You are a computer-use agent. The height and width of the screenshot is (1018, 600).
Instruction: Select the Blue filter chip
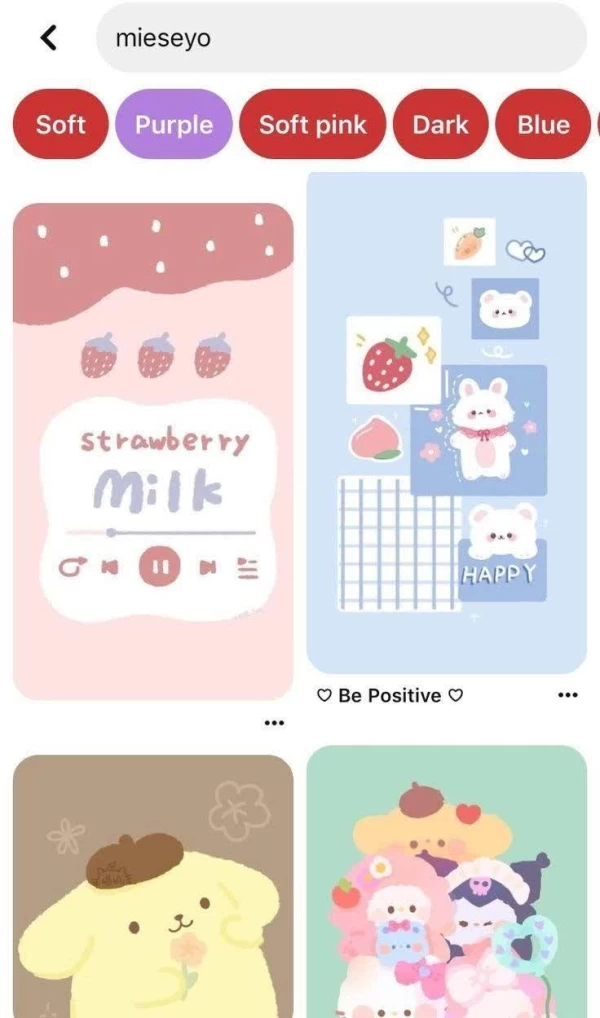(x=543, y=125)
